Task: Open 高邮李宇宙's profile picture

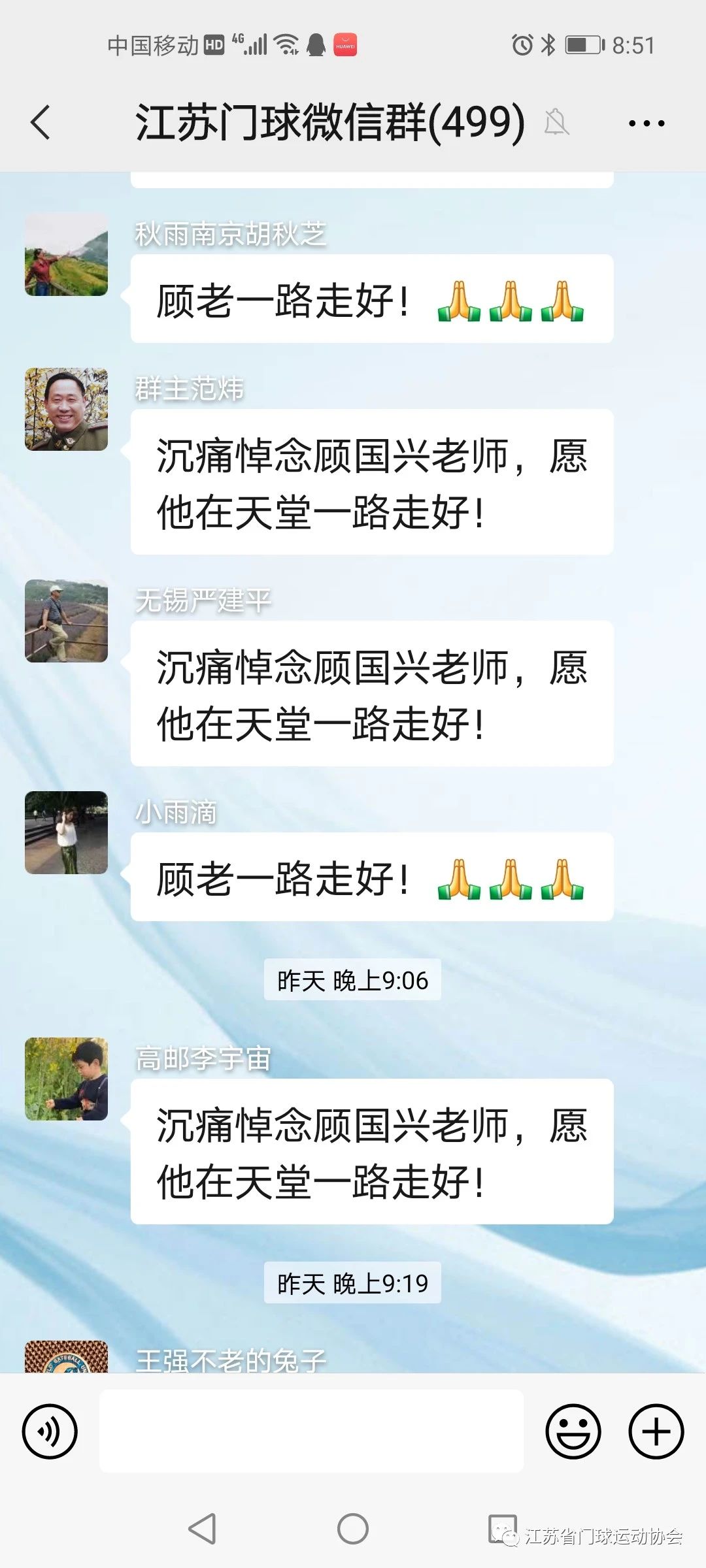Action: tap(66, 1079)
